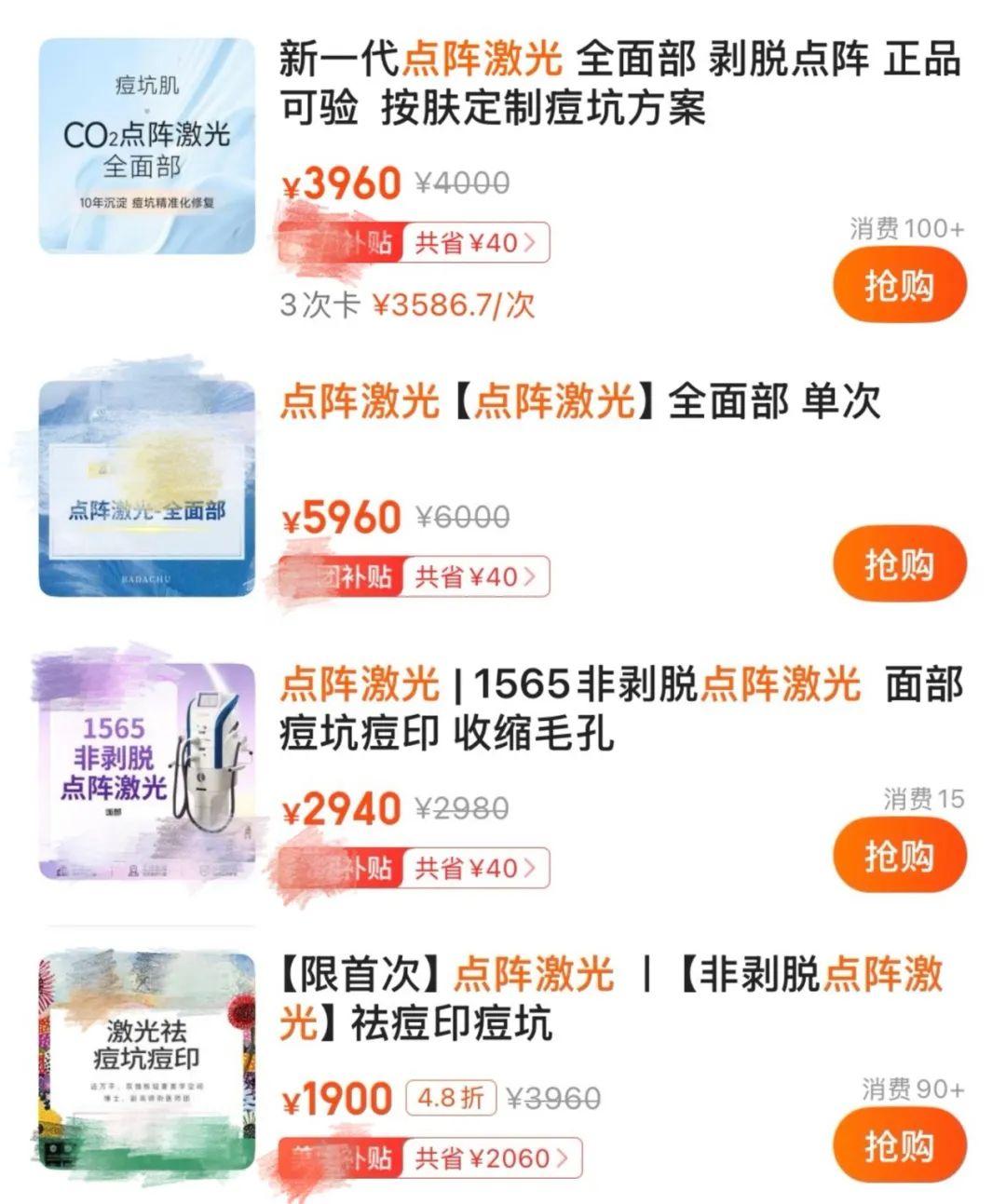
Task: Open 共省¥40 savings under the ¥3960 price
Action: coord(475,243)
